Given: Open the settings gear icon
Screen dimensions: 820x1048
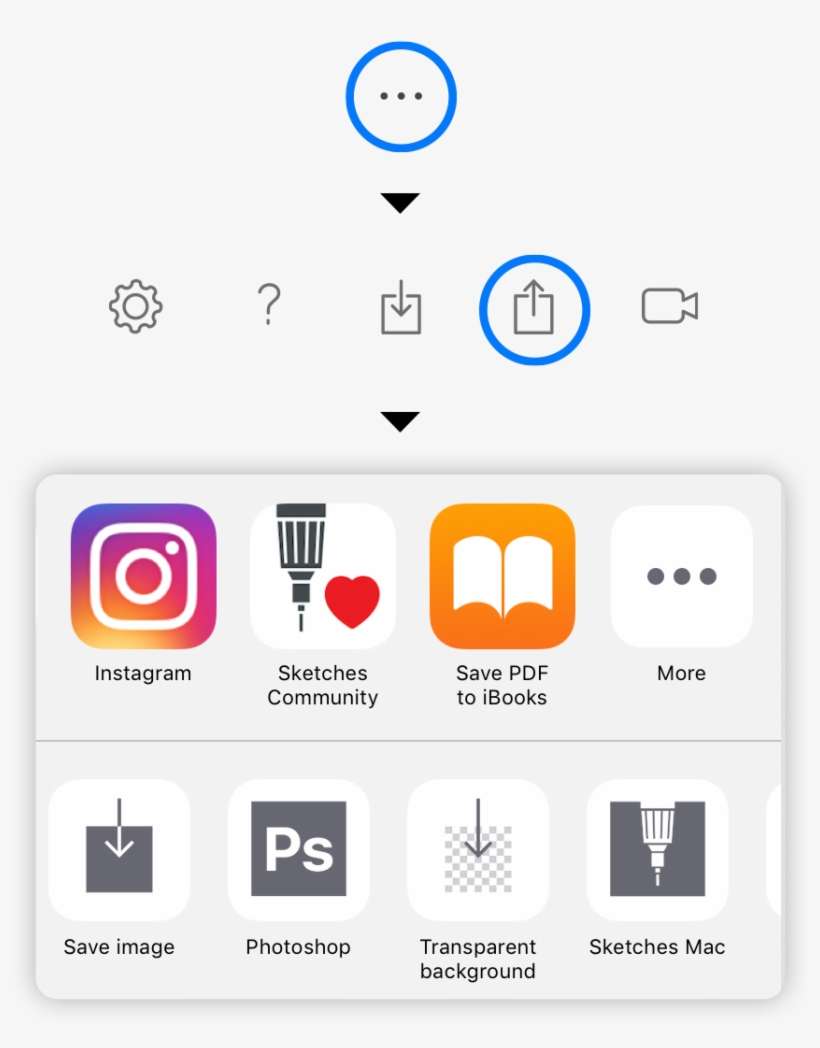Looking at the screenshot, I should 134,308.
